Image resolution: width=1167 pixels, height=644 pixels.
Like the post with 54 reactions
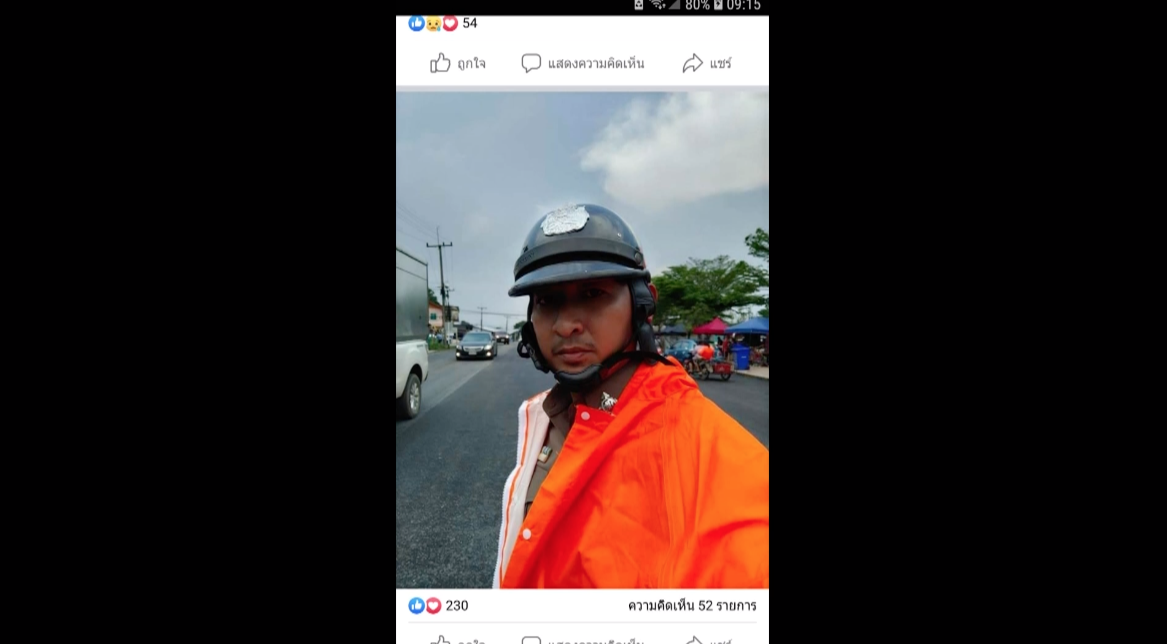[458, 63]
